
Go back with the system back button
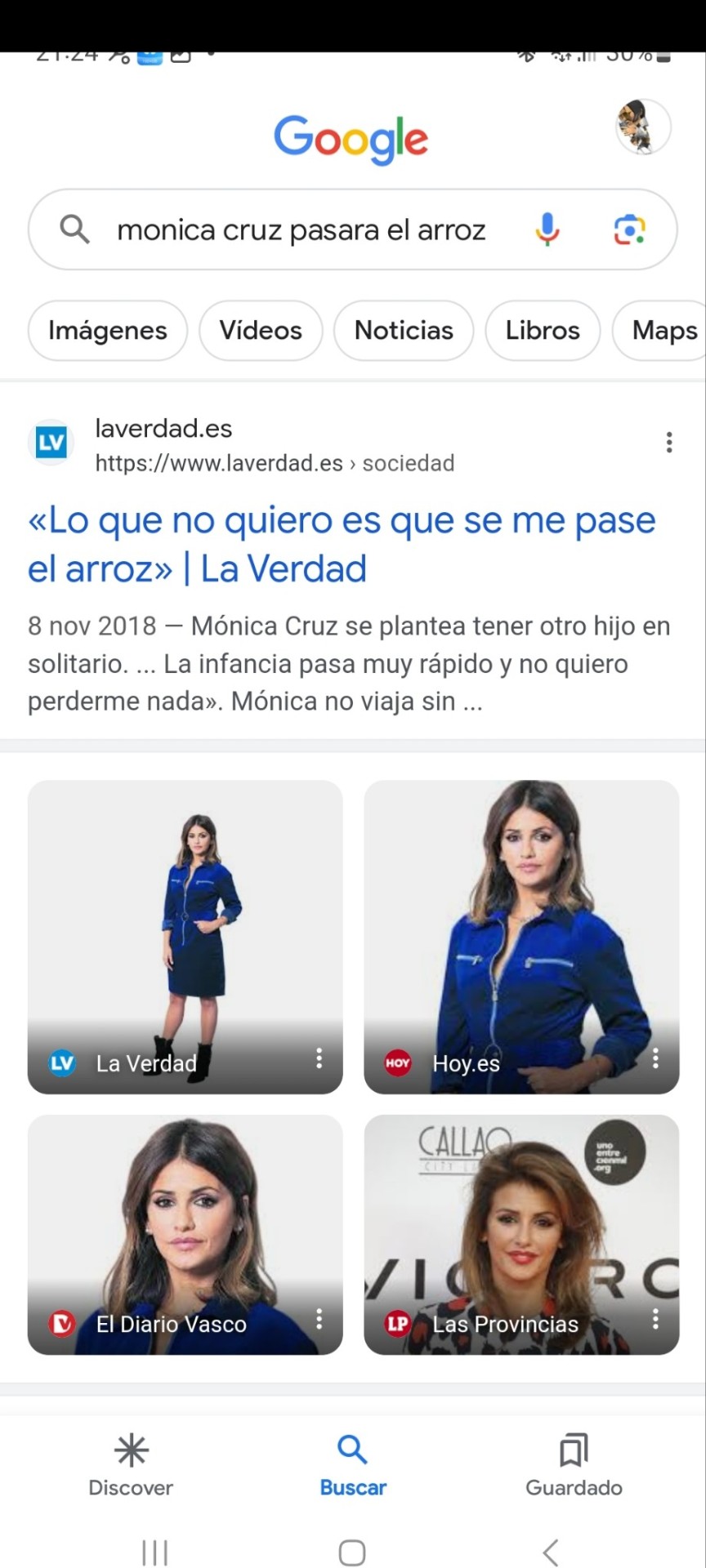click(552, 1552)
